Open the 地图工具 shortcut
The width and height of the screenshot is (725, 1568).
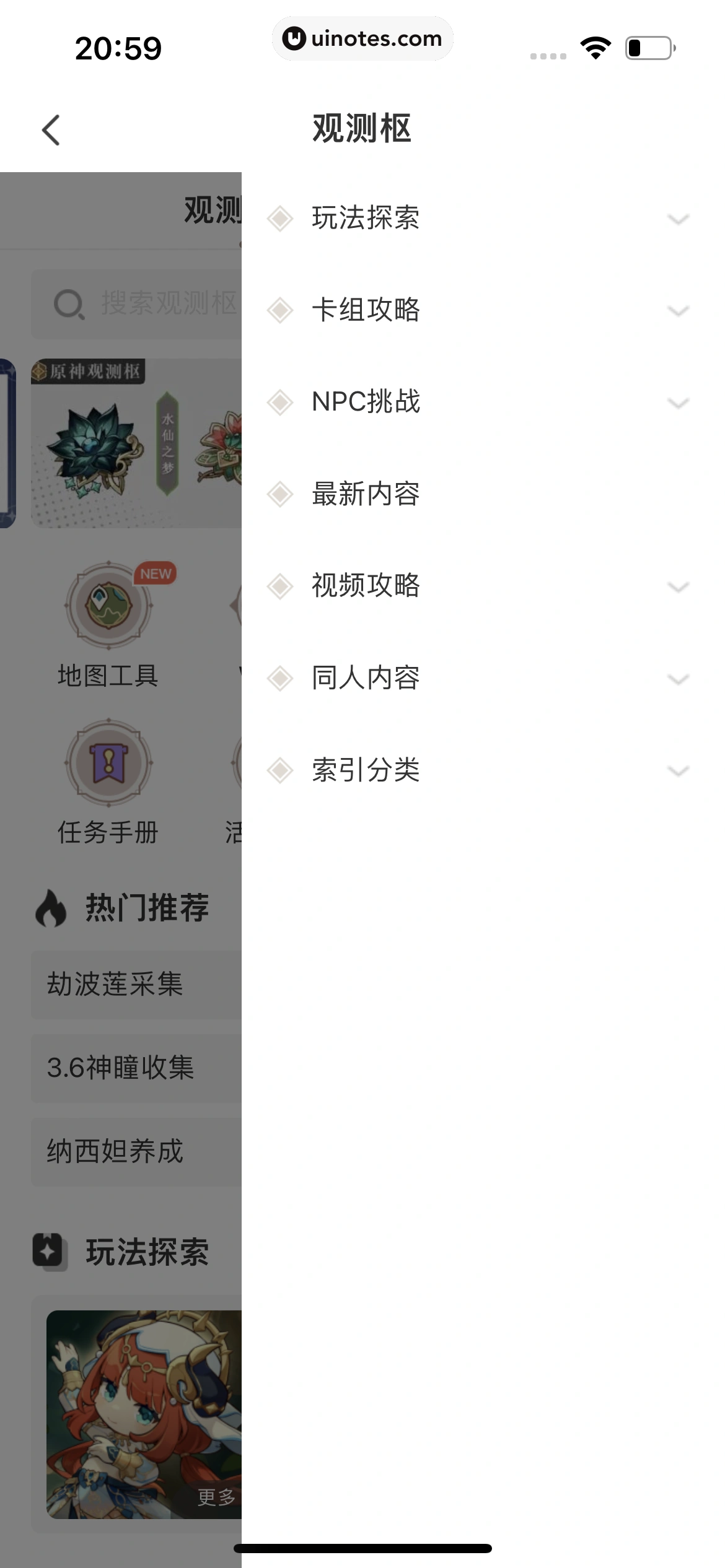click(108, 625)
